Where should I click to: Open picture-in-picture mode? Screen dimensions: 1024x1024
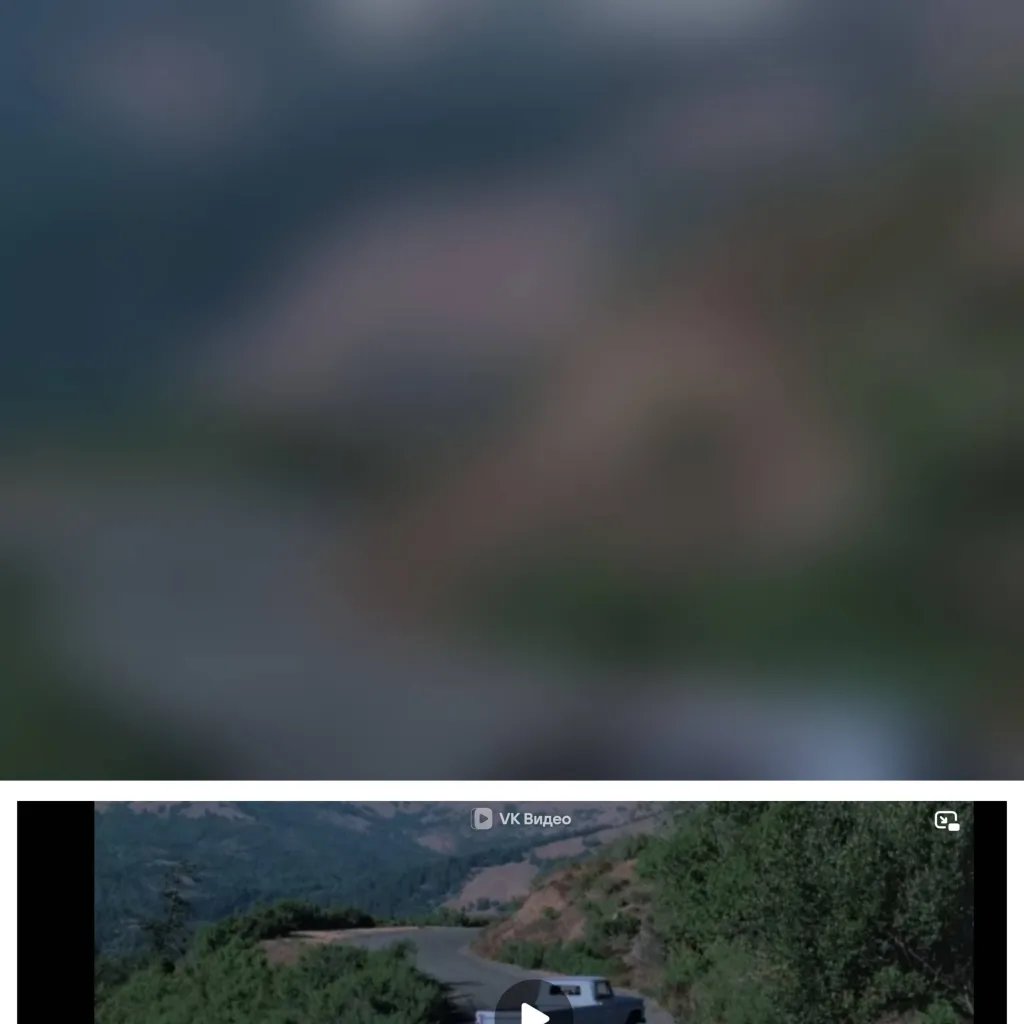tap(946, 821)
